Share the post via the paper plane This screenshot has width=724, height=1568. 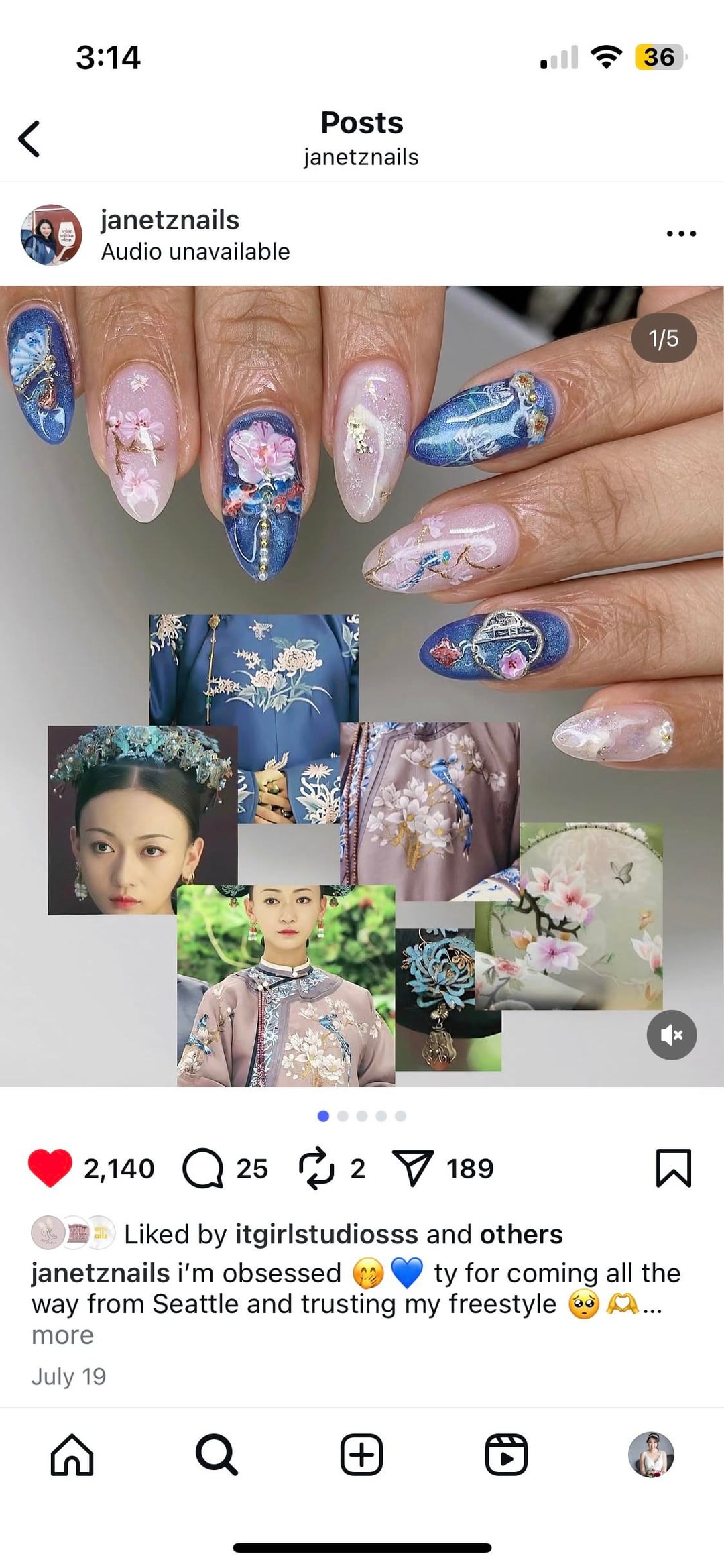tap(412, 1168)
